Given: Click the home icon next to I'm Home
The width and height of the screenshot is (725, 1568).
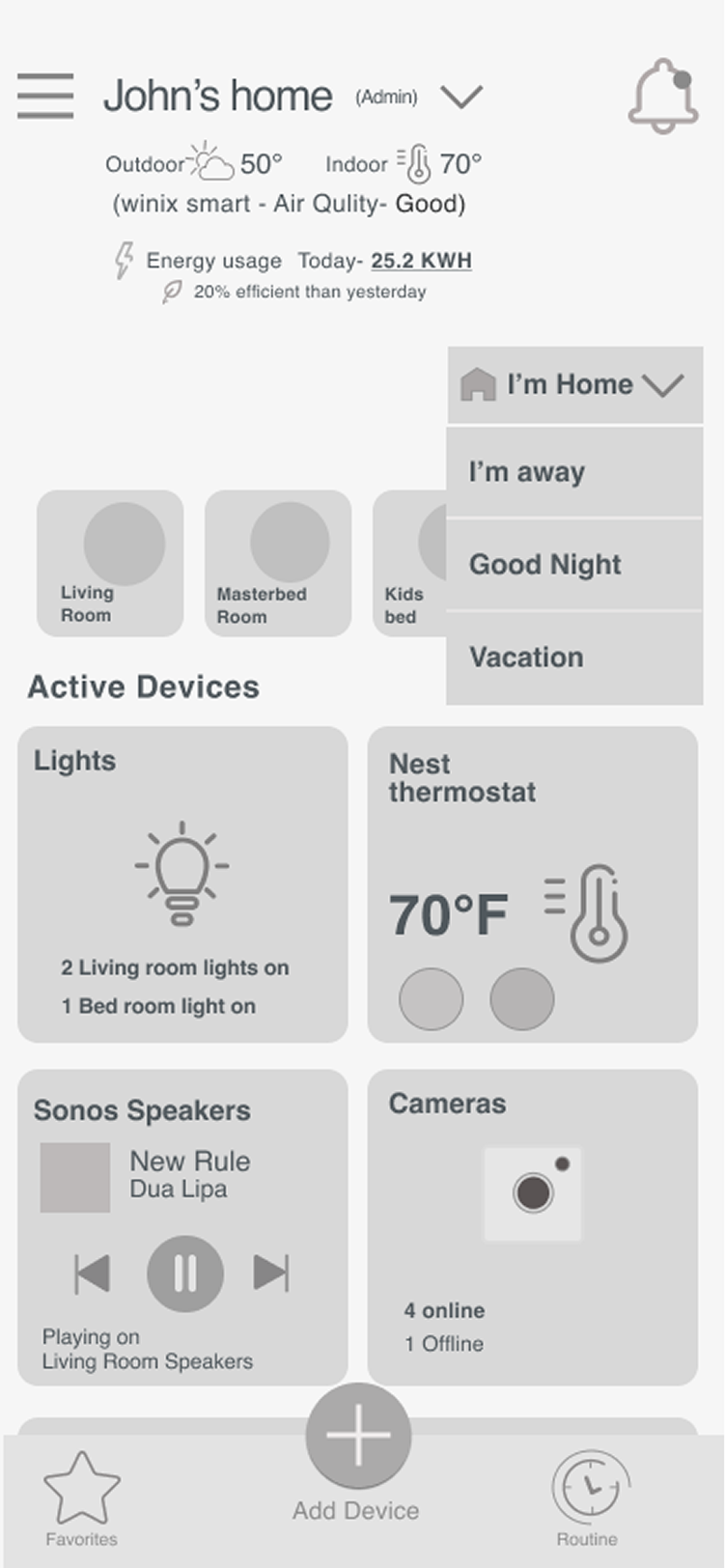Looking at the screenshot, I should [x=477, y=383].
